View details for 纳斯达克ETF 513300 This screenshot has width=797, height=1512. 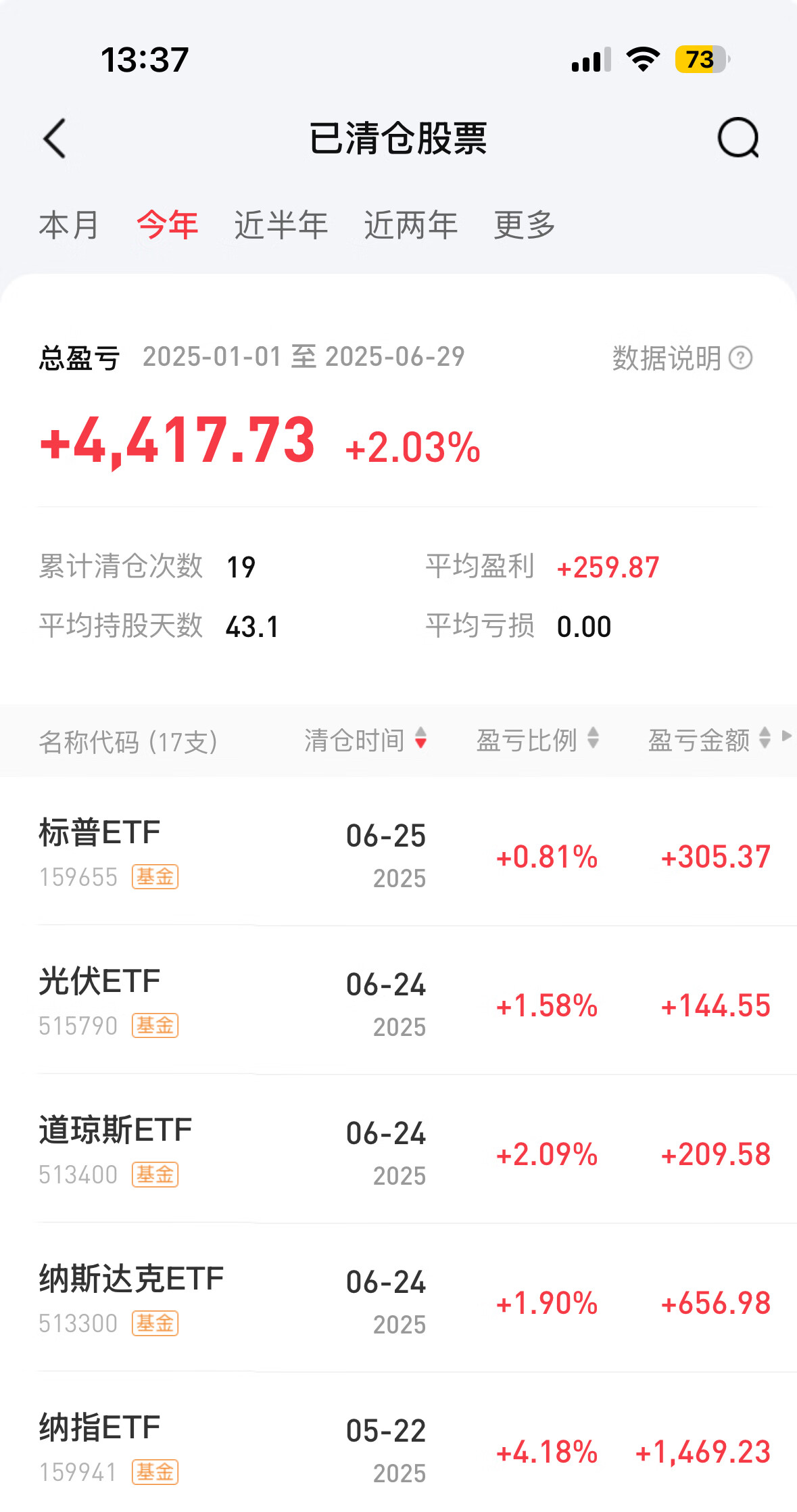point(399,1298)
